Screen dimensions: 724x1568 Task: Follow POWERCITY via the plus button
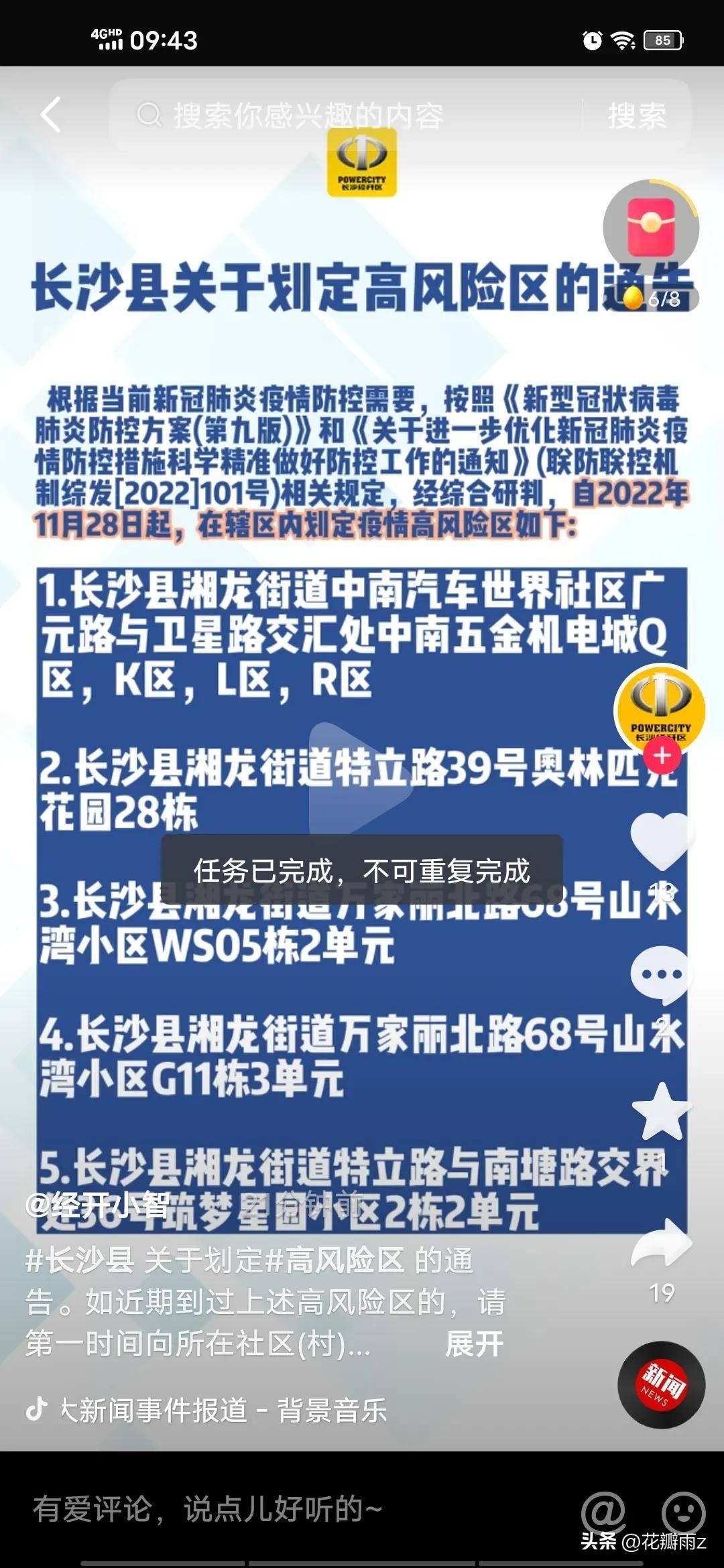click(x=662, y=756)
